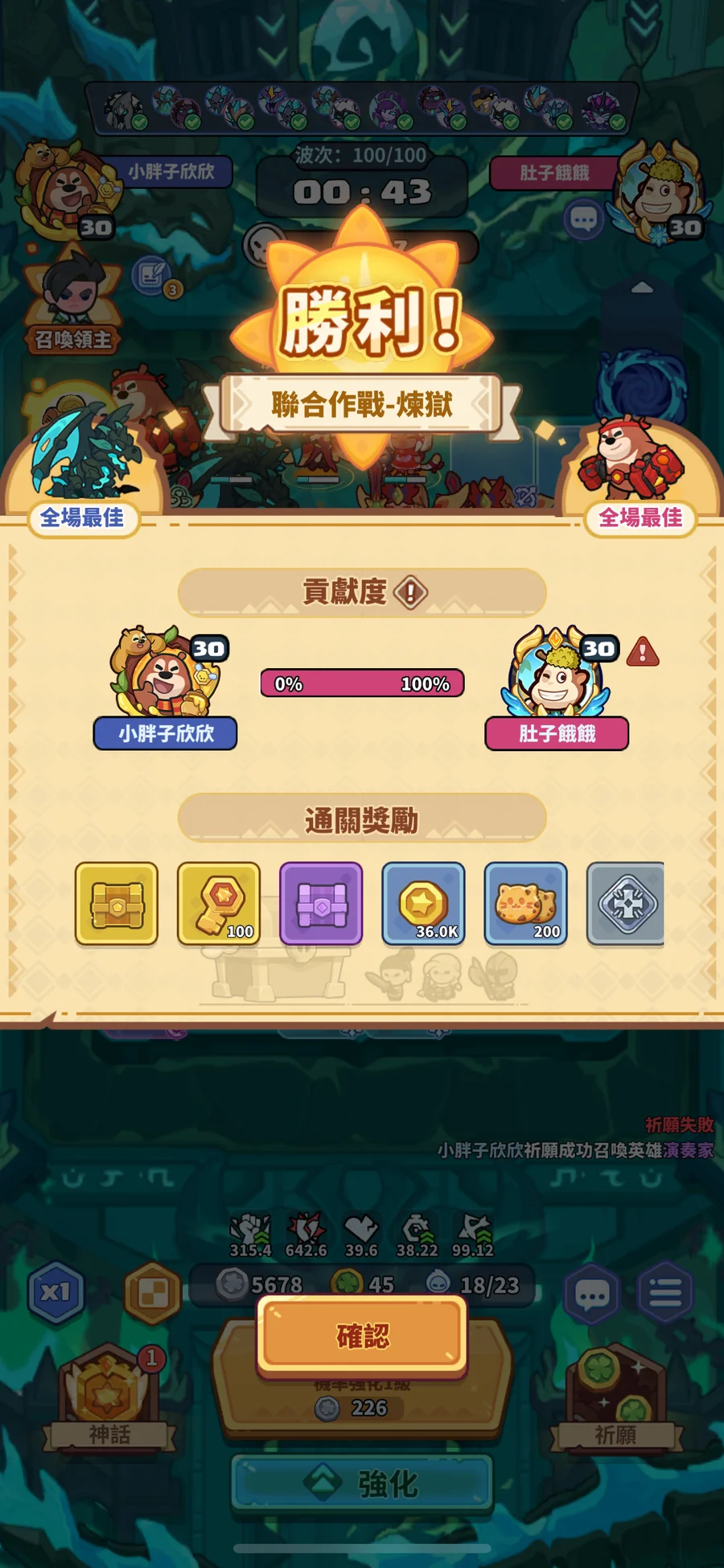This screenshot has width=724, height=1568.
Task: View the gray cross-badge reward item
Action: [x=626, y=903]
